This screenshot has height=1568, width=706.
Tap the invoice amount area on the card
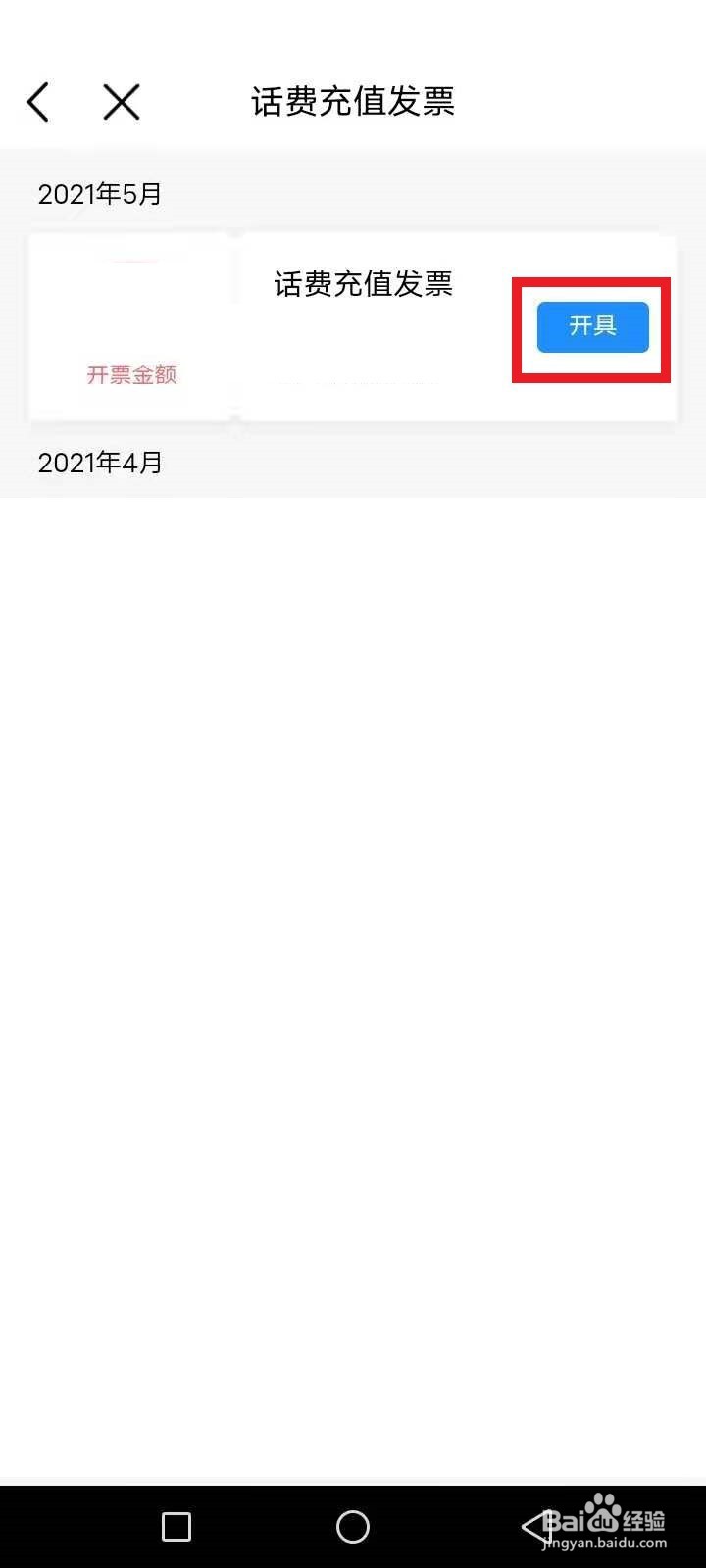pos(132,375)
